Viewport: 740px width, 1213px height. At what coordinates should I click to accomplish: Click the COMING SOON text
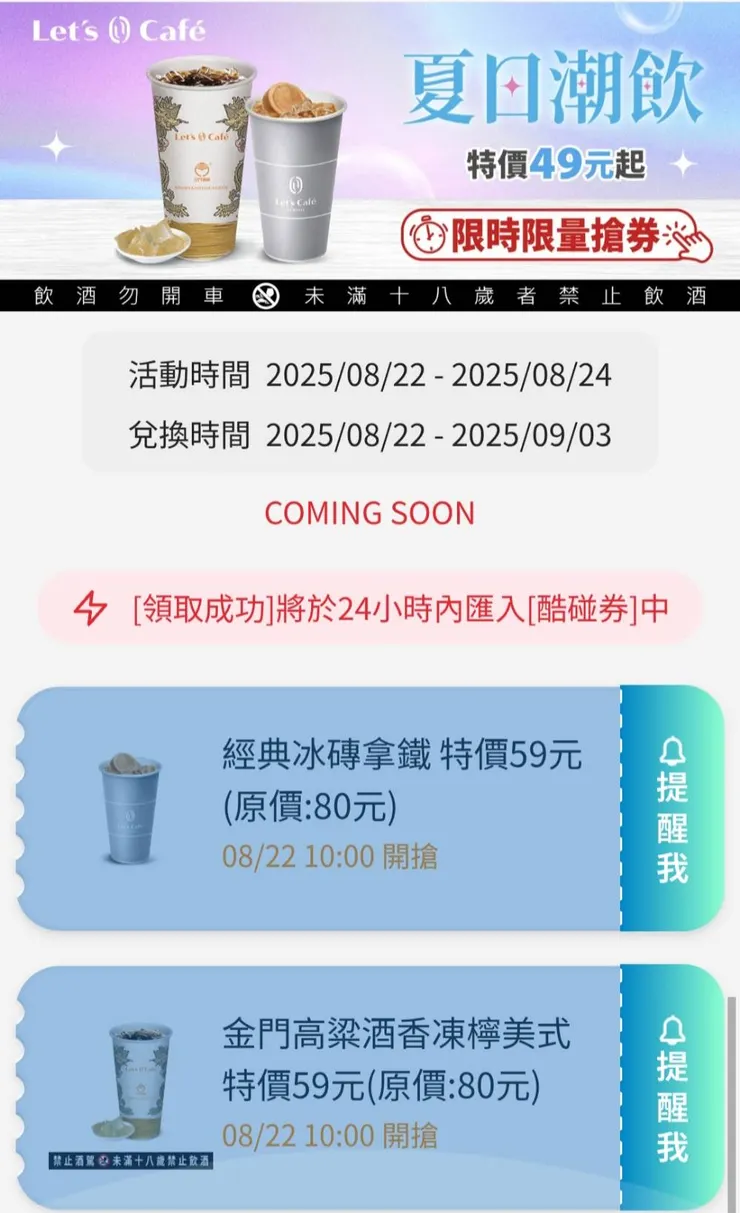[x=370, y=513]
